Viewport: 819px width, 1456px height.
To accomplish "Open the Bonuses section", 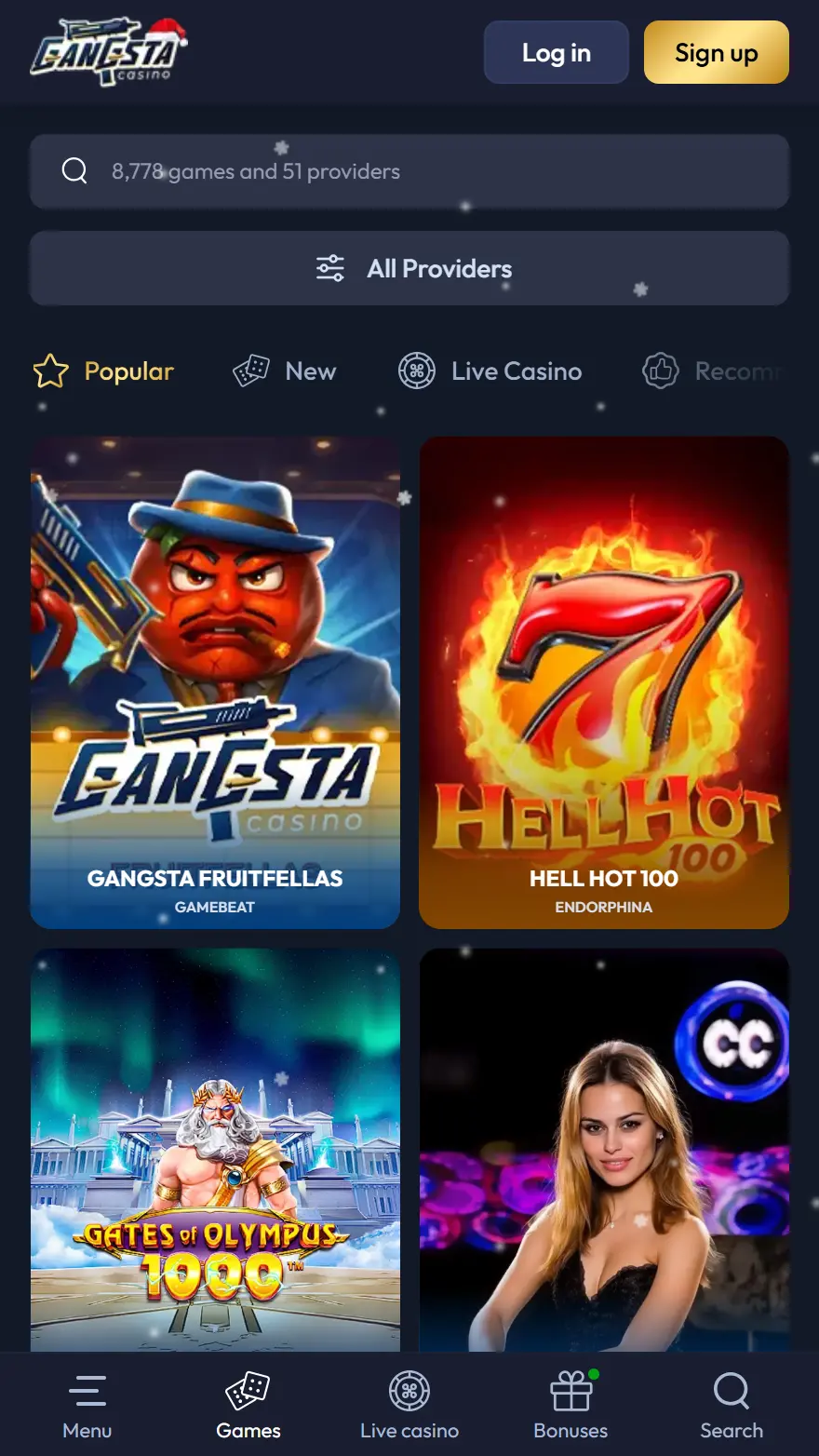I will tap(571, 1406).
